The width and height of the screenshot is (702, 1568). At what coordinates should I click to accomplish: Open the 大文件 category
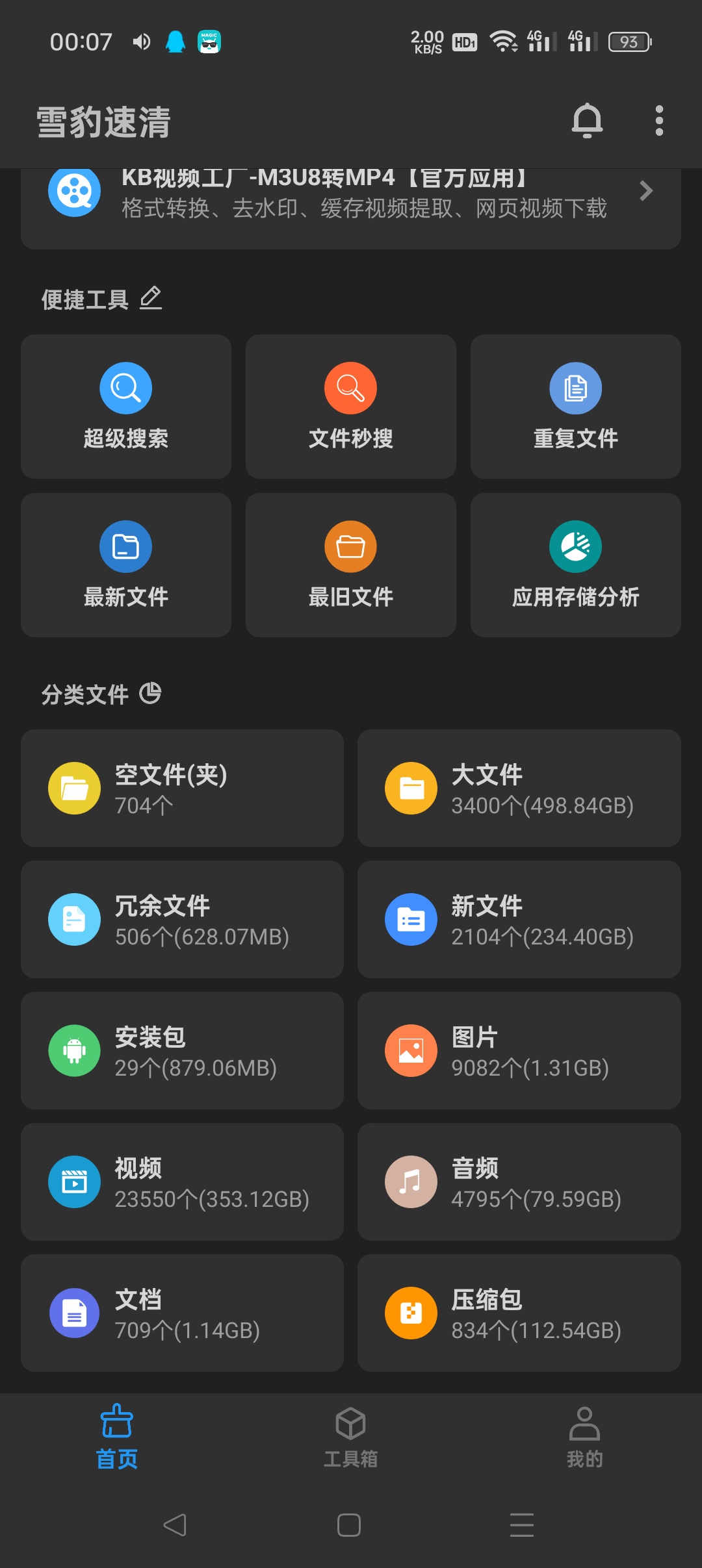pos(519,788)
